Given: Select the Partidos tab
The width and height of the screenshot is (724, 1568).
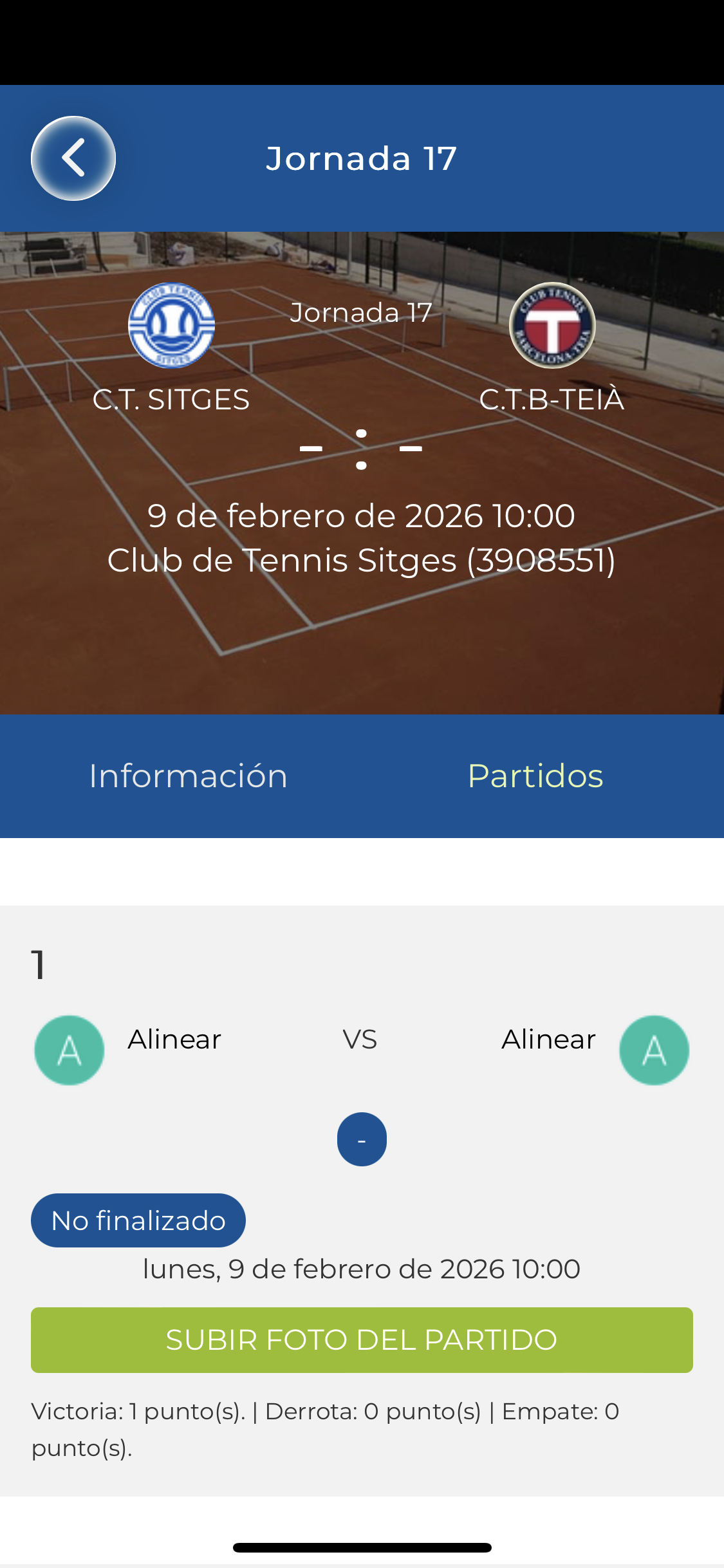Looking at the screenshot, I should tap(535, 776).
